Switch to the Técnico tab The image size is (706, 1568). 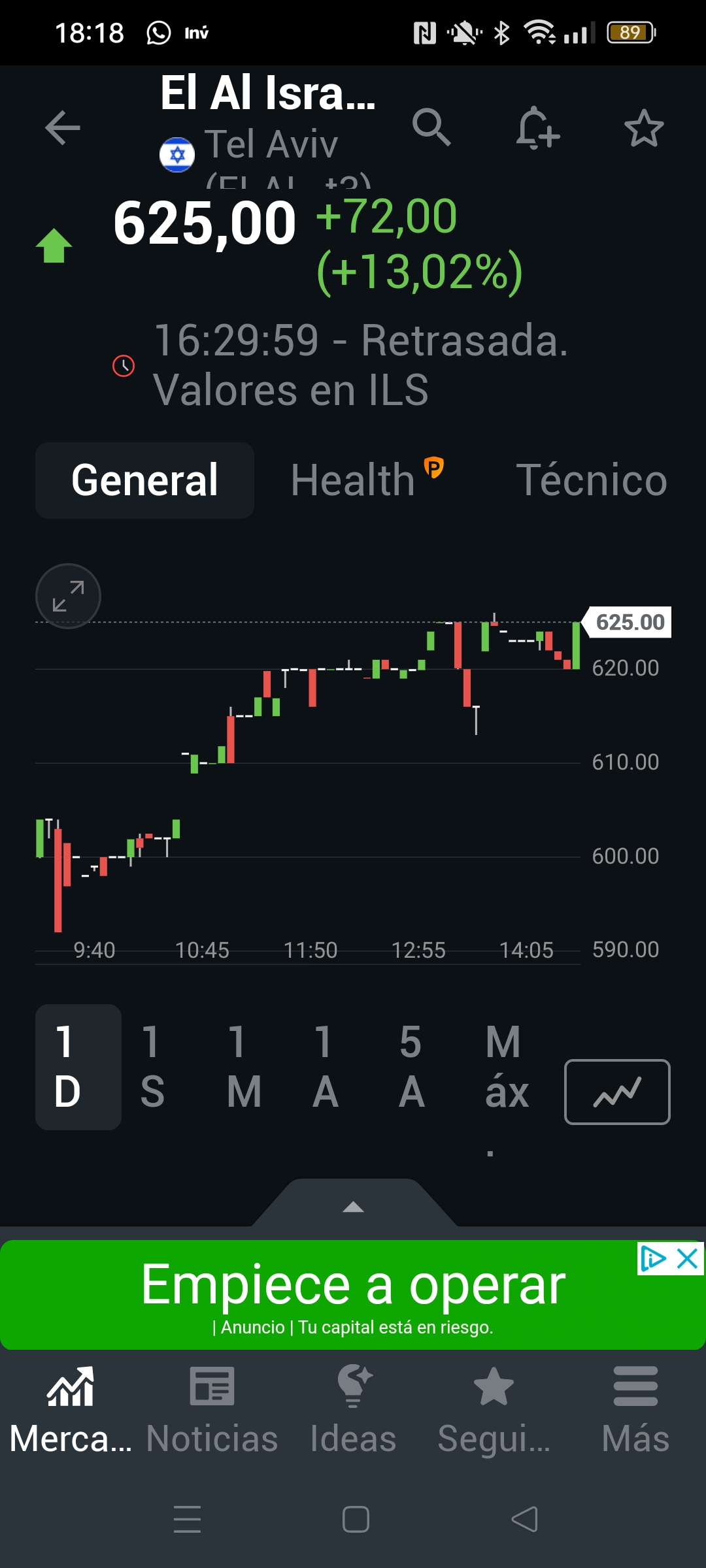pos(592,480)
